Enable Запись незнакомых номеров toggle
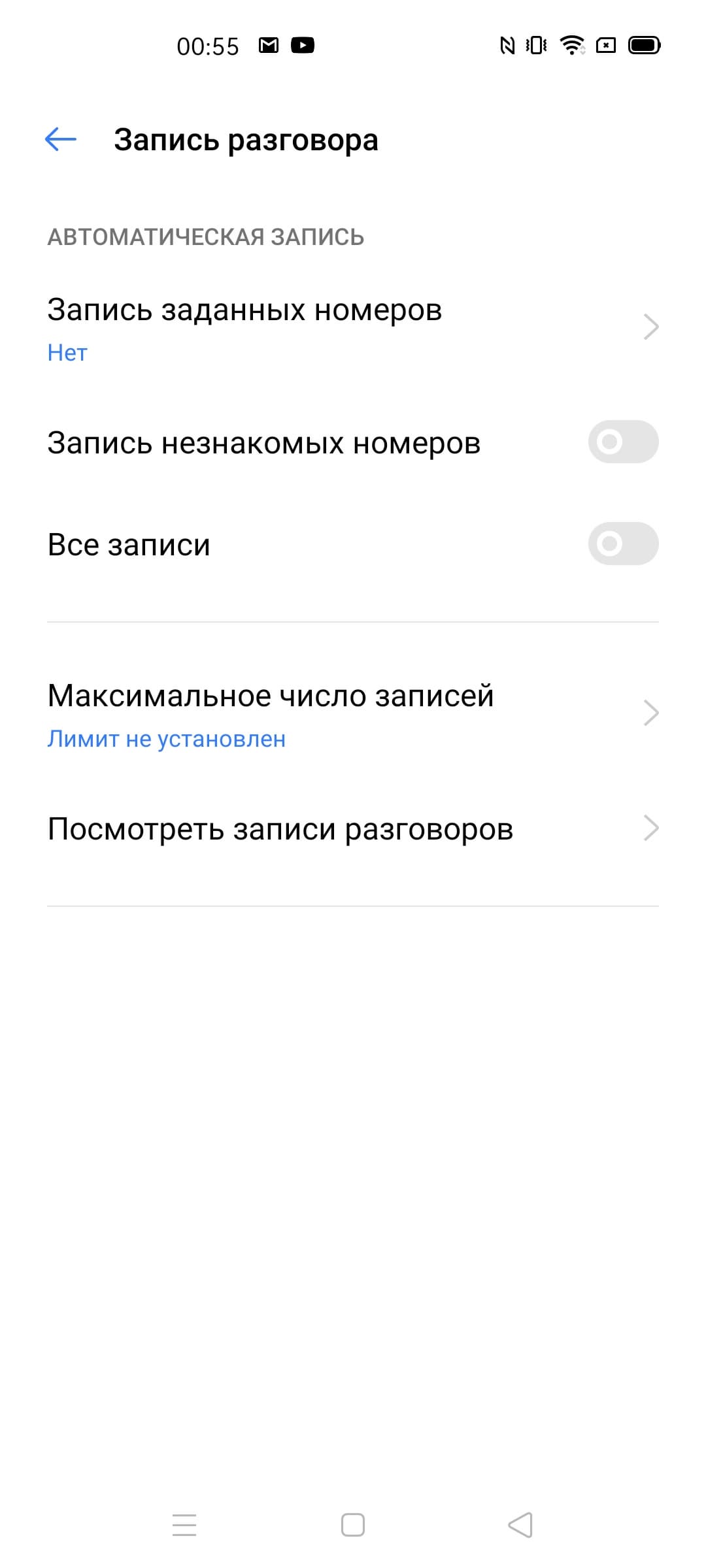 (x=622, y=442)
